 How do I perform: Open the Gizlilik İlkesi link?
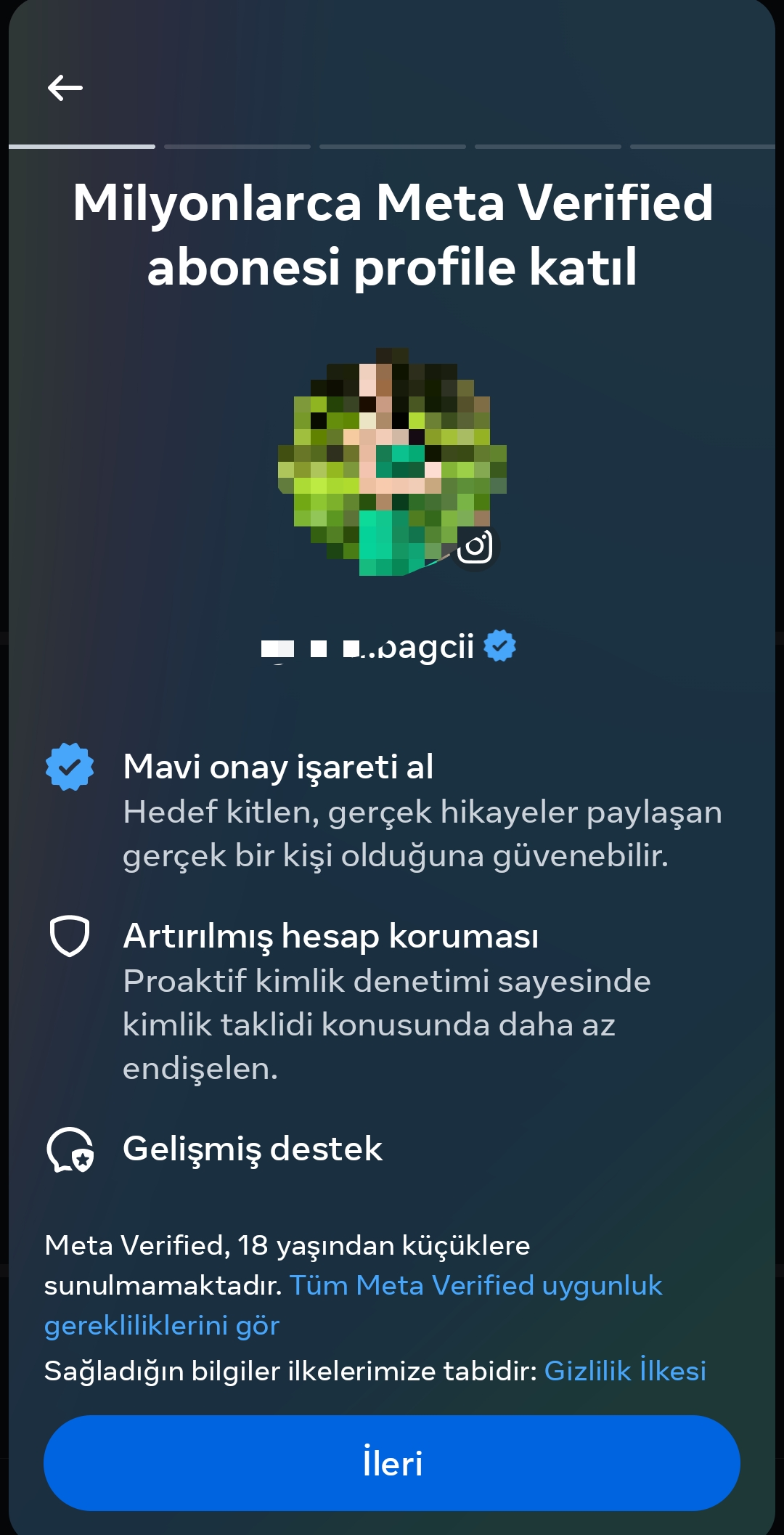tap(625, 1371)
